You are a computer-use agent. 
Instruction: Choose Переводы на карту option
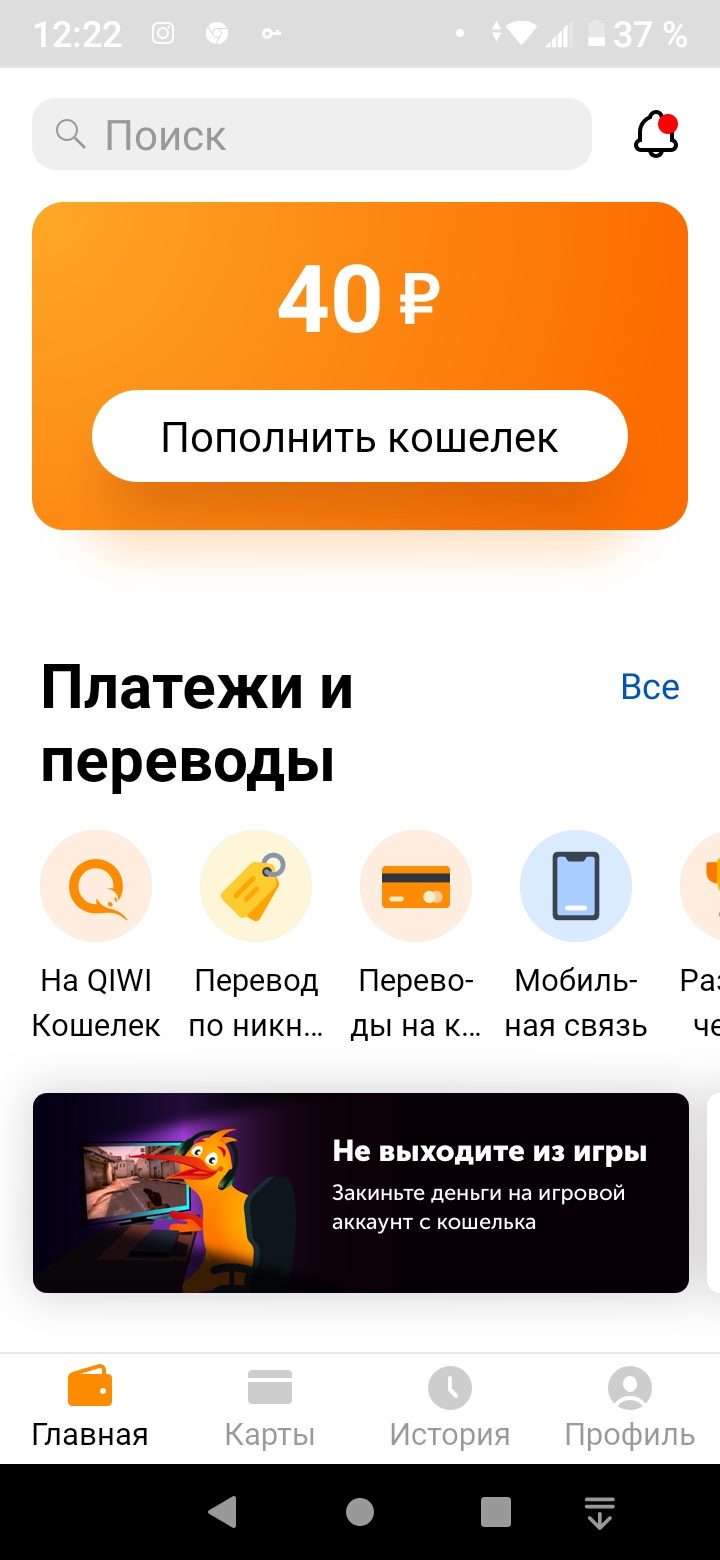click(416, 886)
